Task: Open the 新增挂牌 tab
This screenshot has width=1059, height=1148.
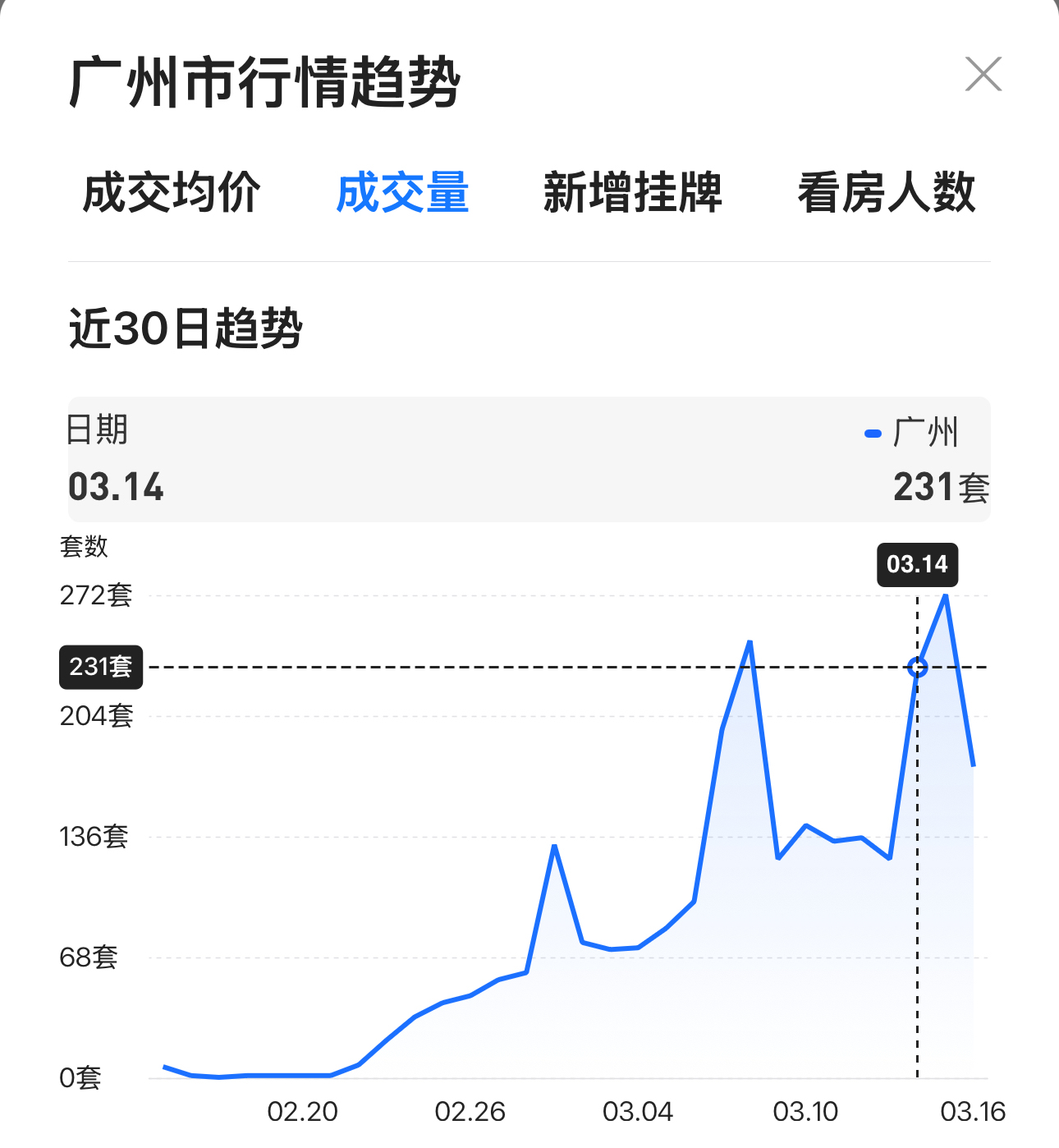Action: (x=632, y=193)
